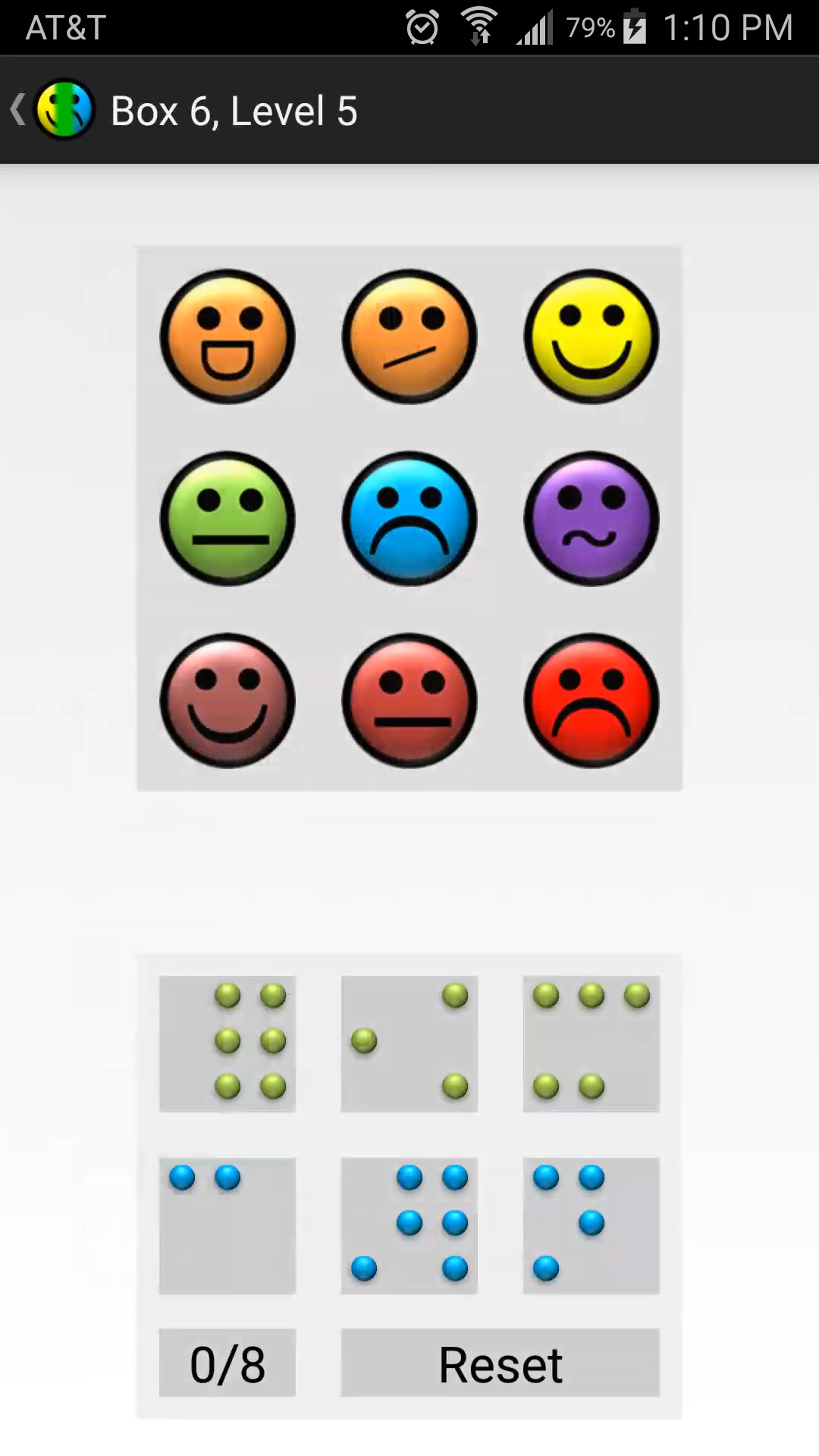Tap the dull red smiling face
819x1456 pixels.
227,700
